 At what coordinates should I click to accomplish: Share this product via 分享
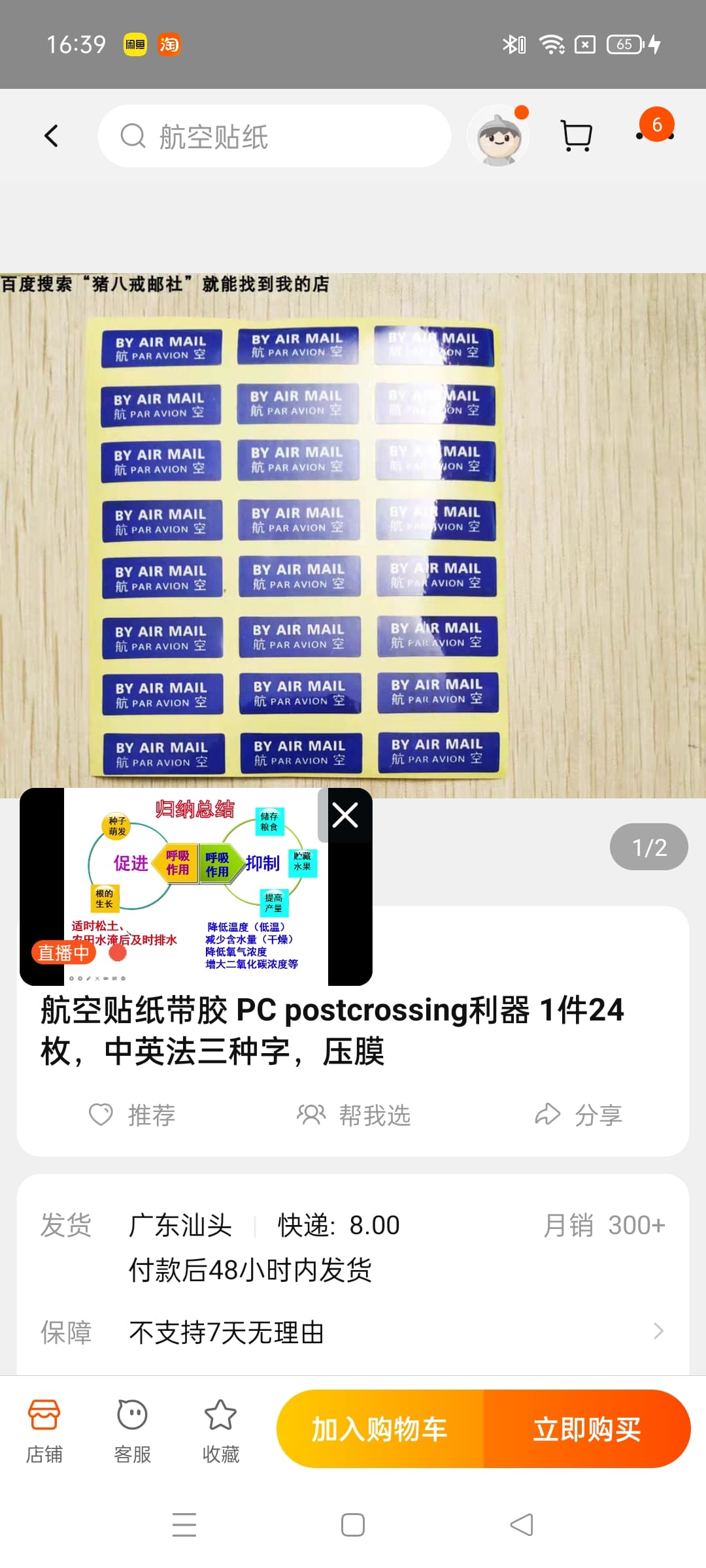point(579,1115)
